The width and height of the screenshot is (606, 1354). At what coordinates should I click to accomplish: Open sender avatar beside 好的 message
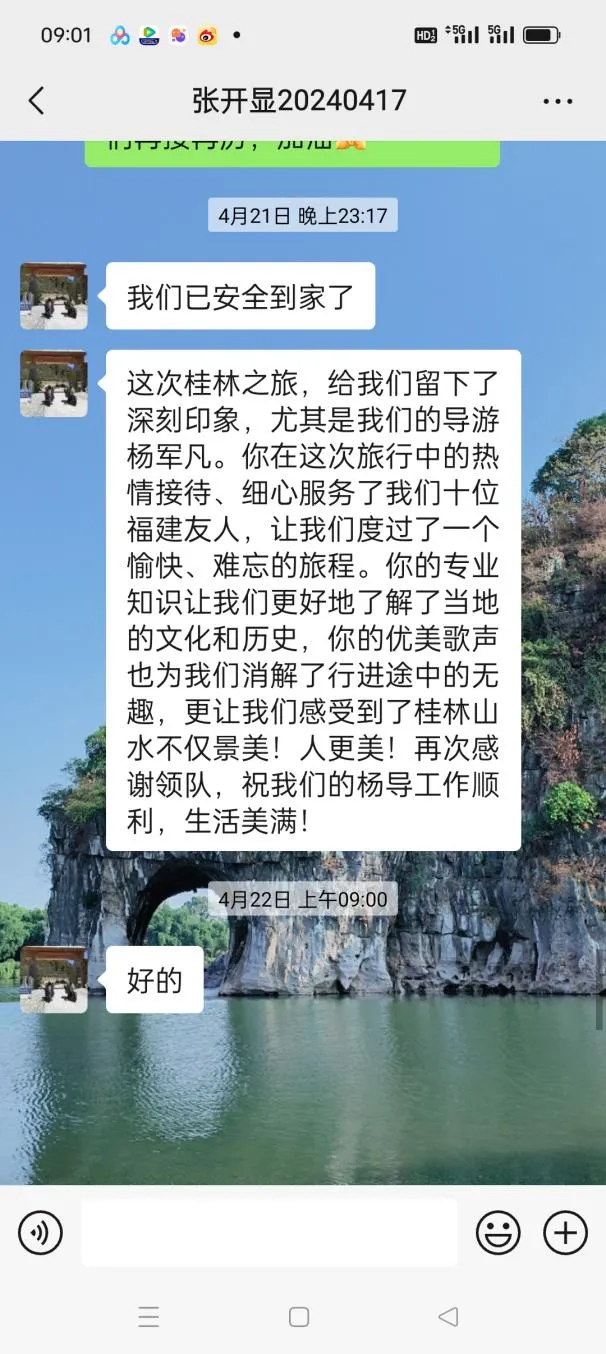click(x=54, y=980)
